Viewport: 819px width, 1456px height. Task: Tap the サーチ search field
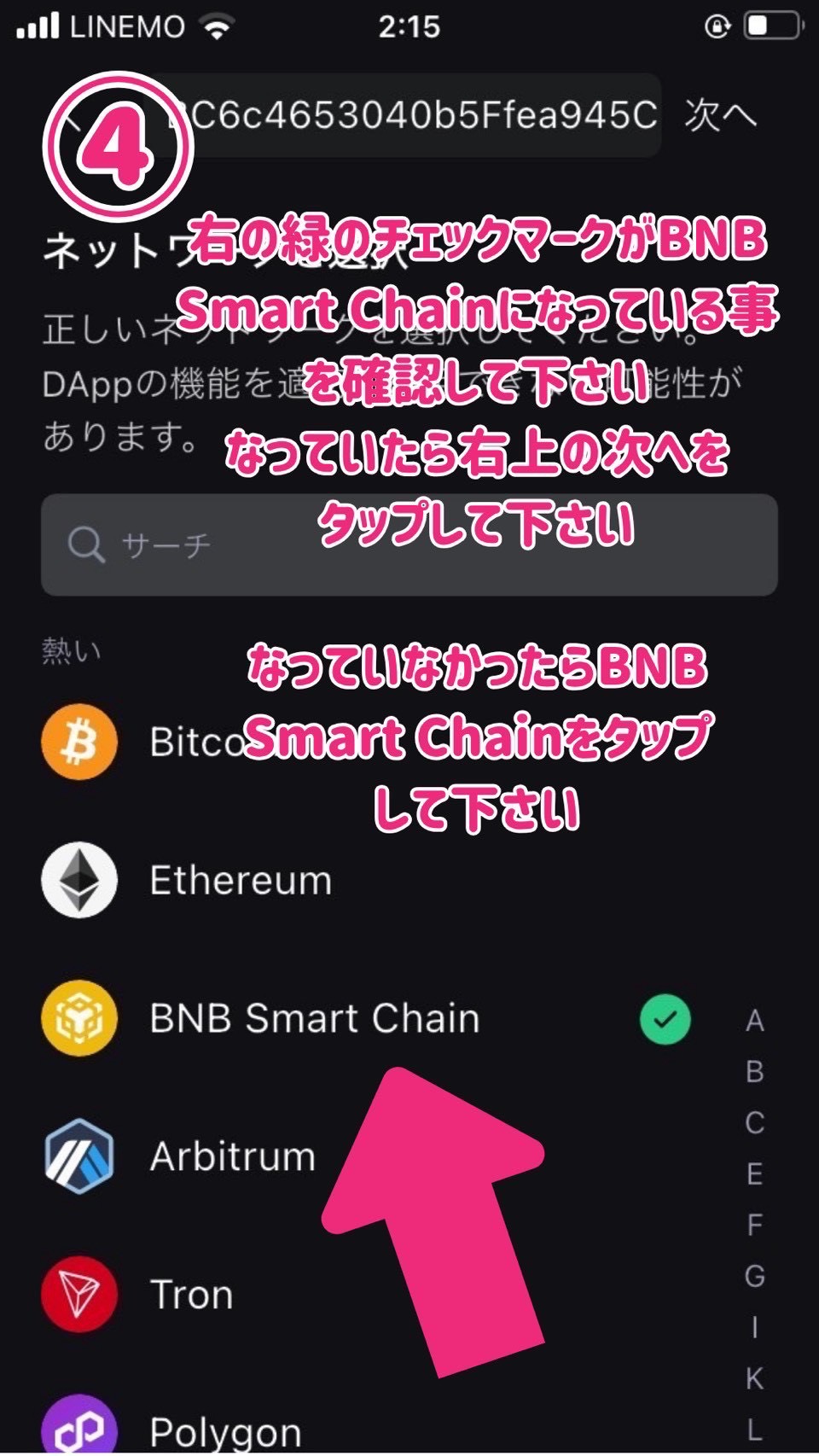(409, 545)
